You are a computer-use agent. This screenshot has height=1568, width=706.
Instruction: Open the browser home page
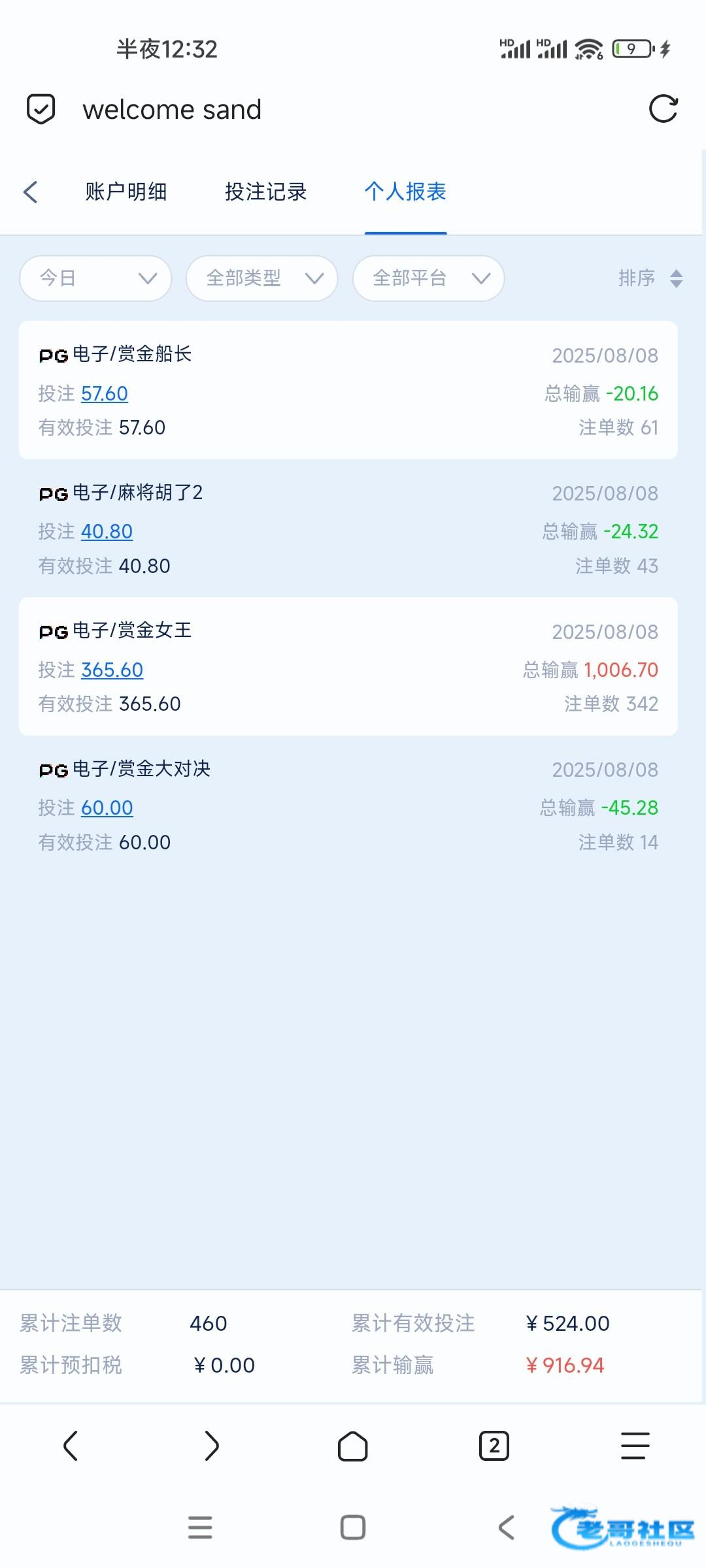pos(353,1445)
